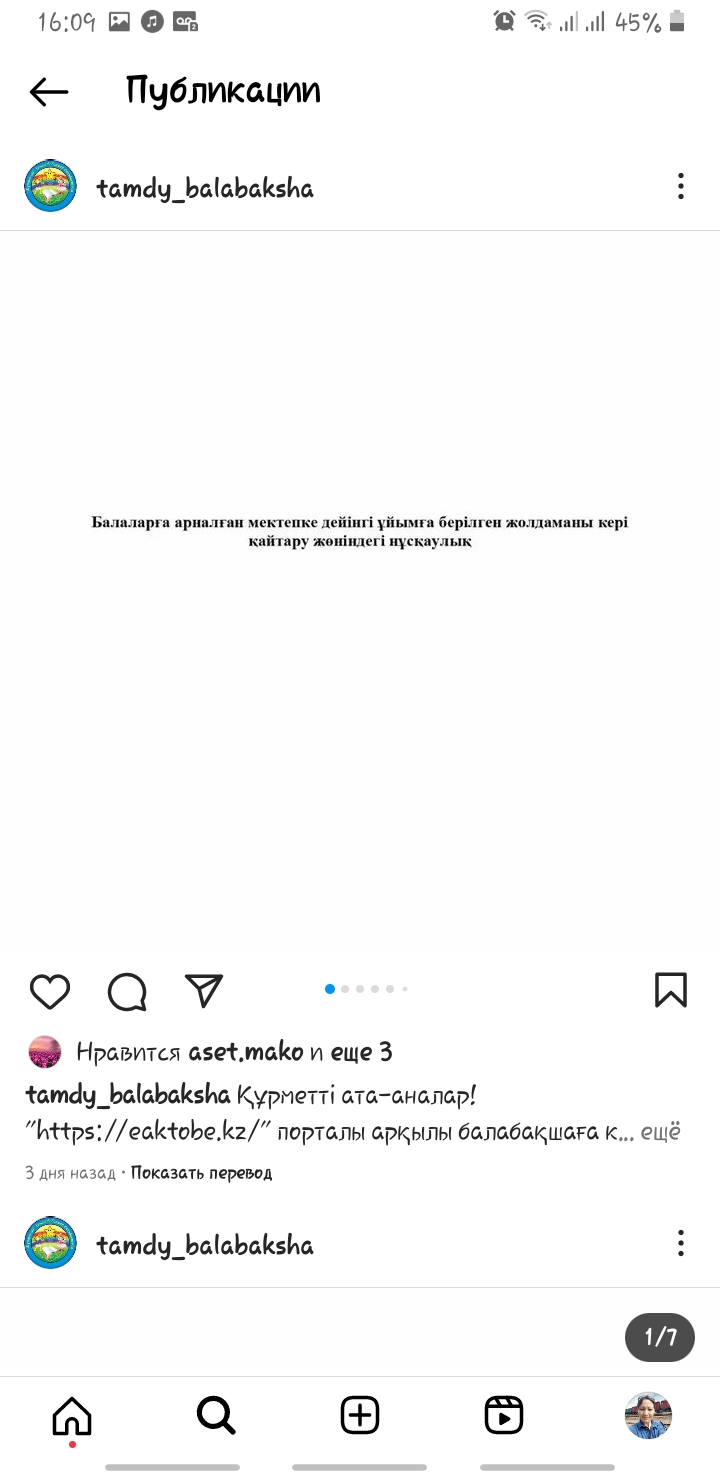
Task: Open tamdy_balabaksha profile from the top post header
Action: tap(204, 188)
